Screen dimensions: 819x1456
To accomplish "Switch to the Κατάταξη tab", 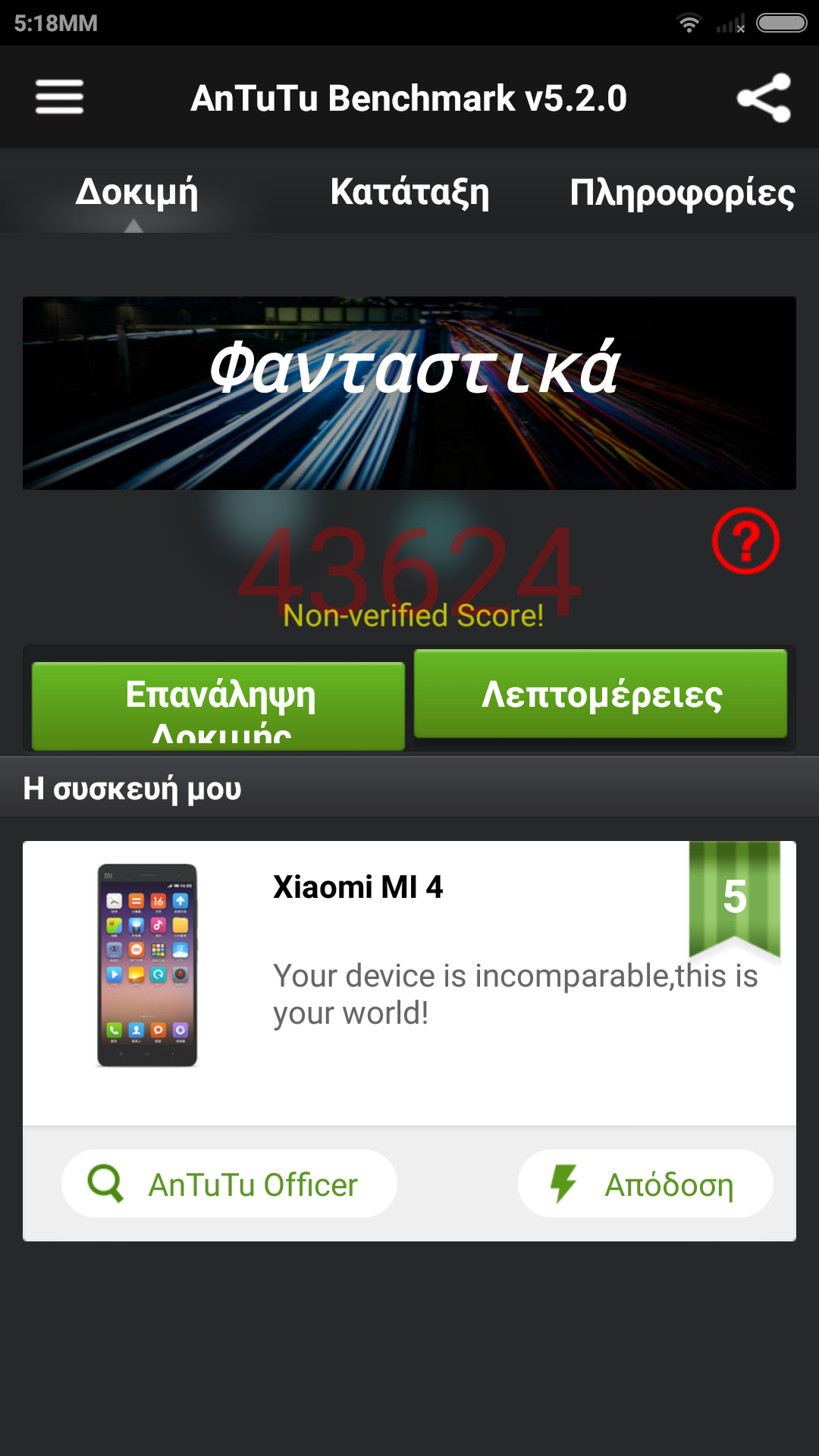I will (x=409, y=191).
